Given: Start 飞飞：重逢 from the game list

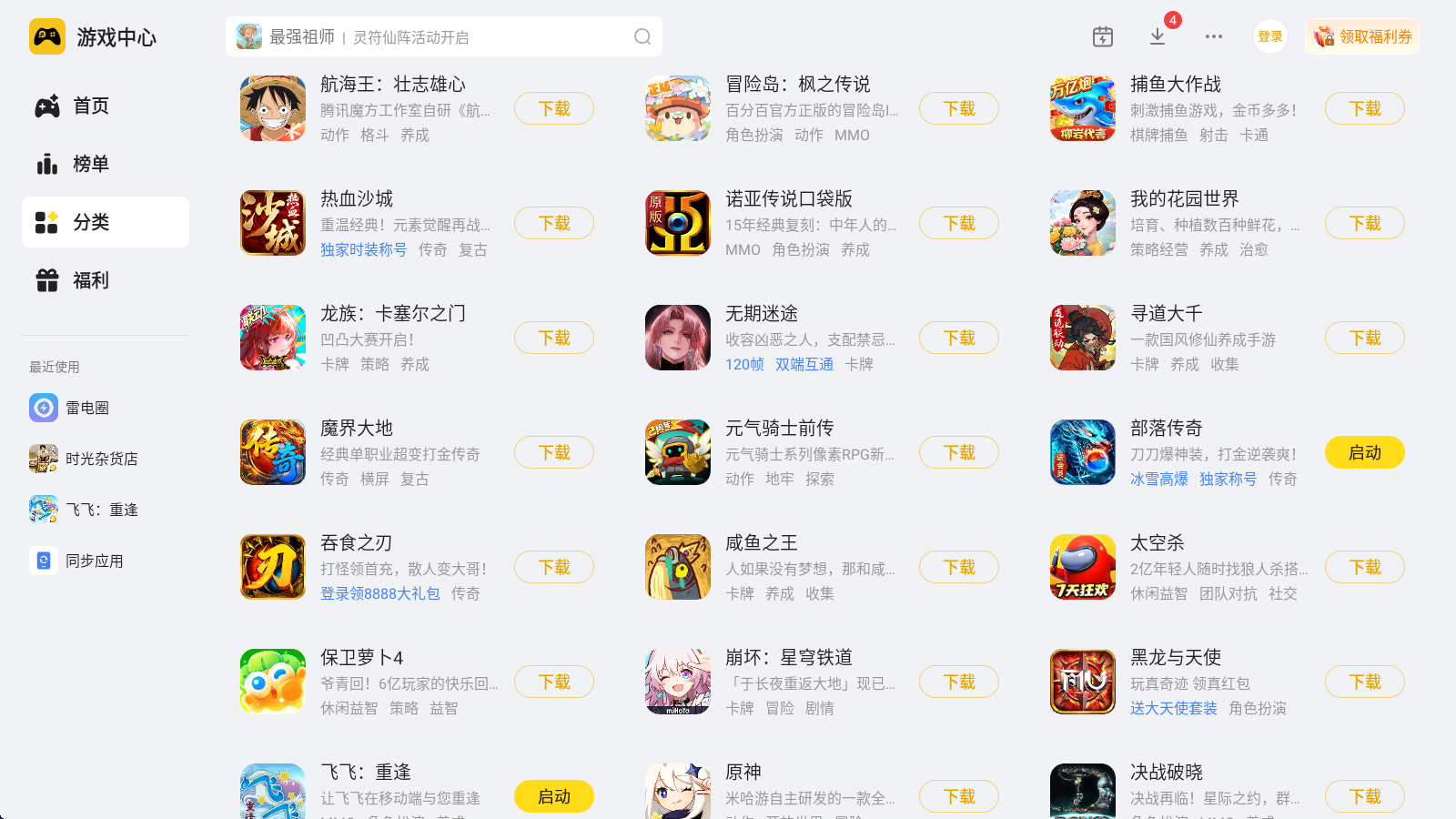Looking at the screenshot, I should [x=553, y=796].
